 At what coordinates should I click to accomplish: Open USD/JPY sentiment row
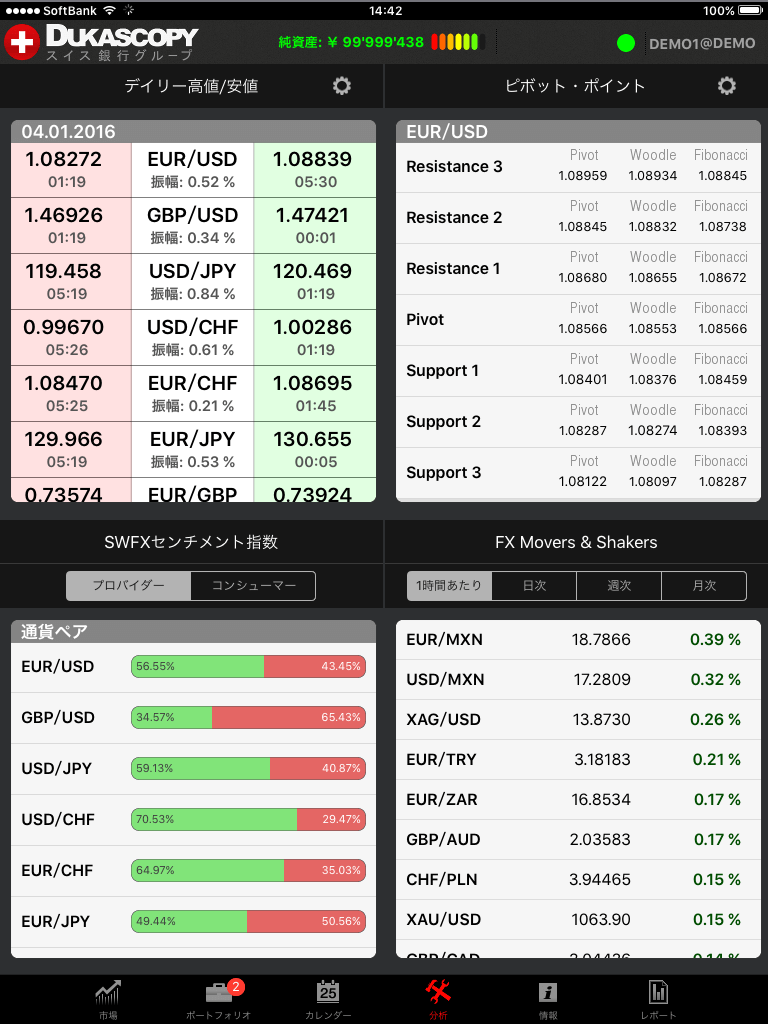[193, 768]
